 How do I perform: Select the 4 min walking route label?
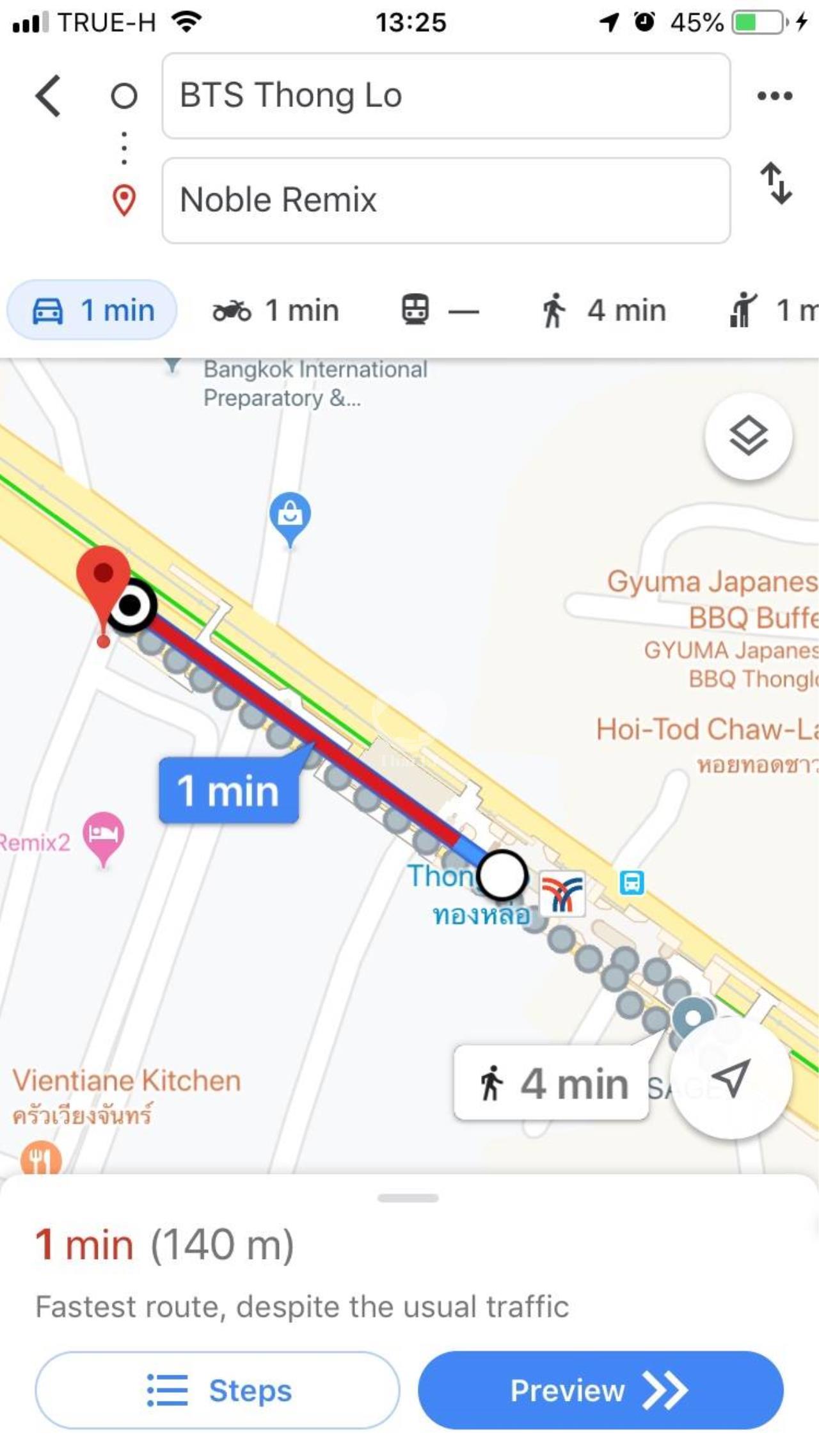click(x=552, y=1084)
